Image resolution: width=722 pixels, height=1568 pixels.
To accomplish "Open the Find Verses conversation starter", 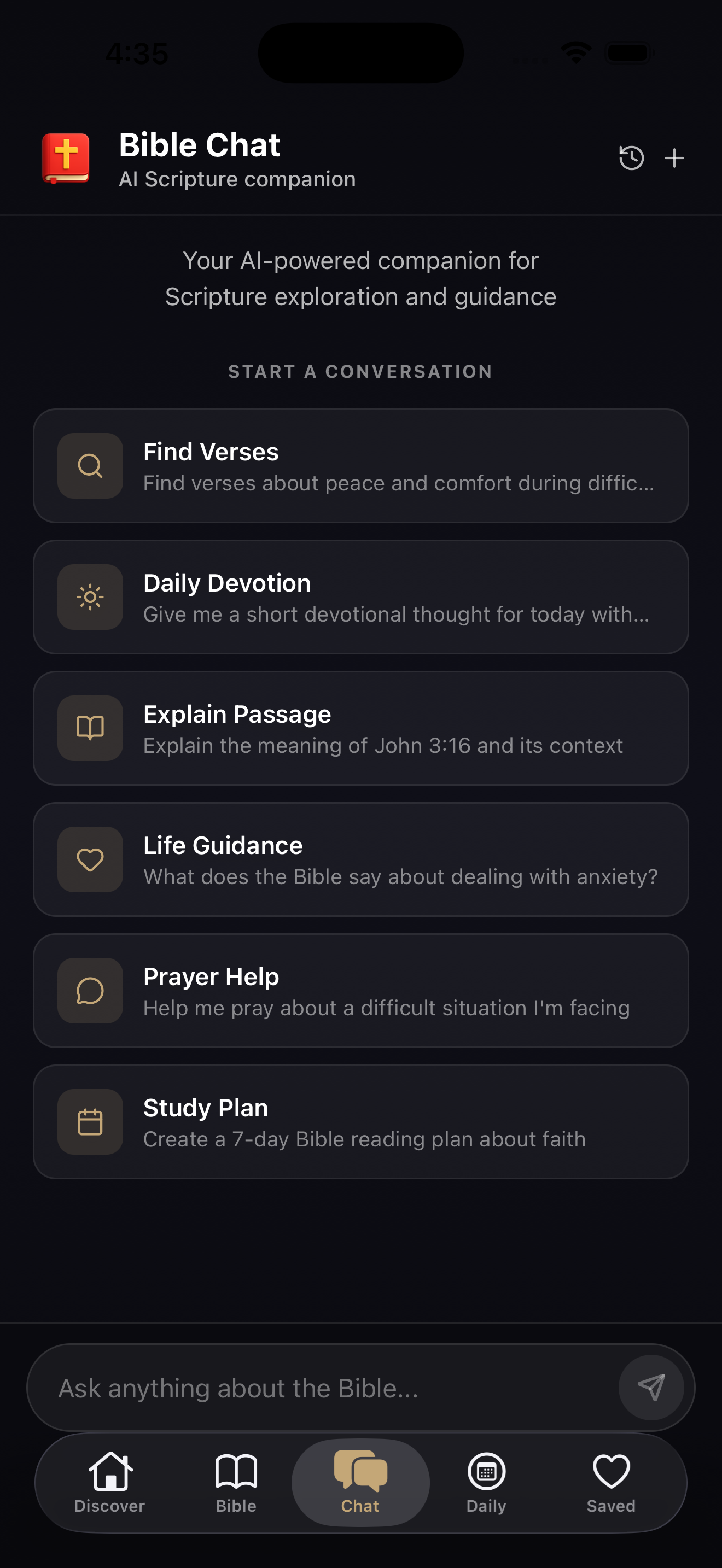I will tap(361, 466).
